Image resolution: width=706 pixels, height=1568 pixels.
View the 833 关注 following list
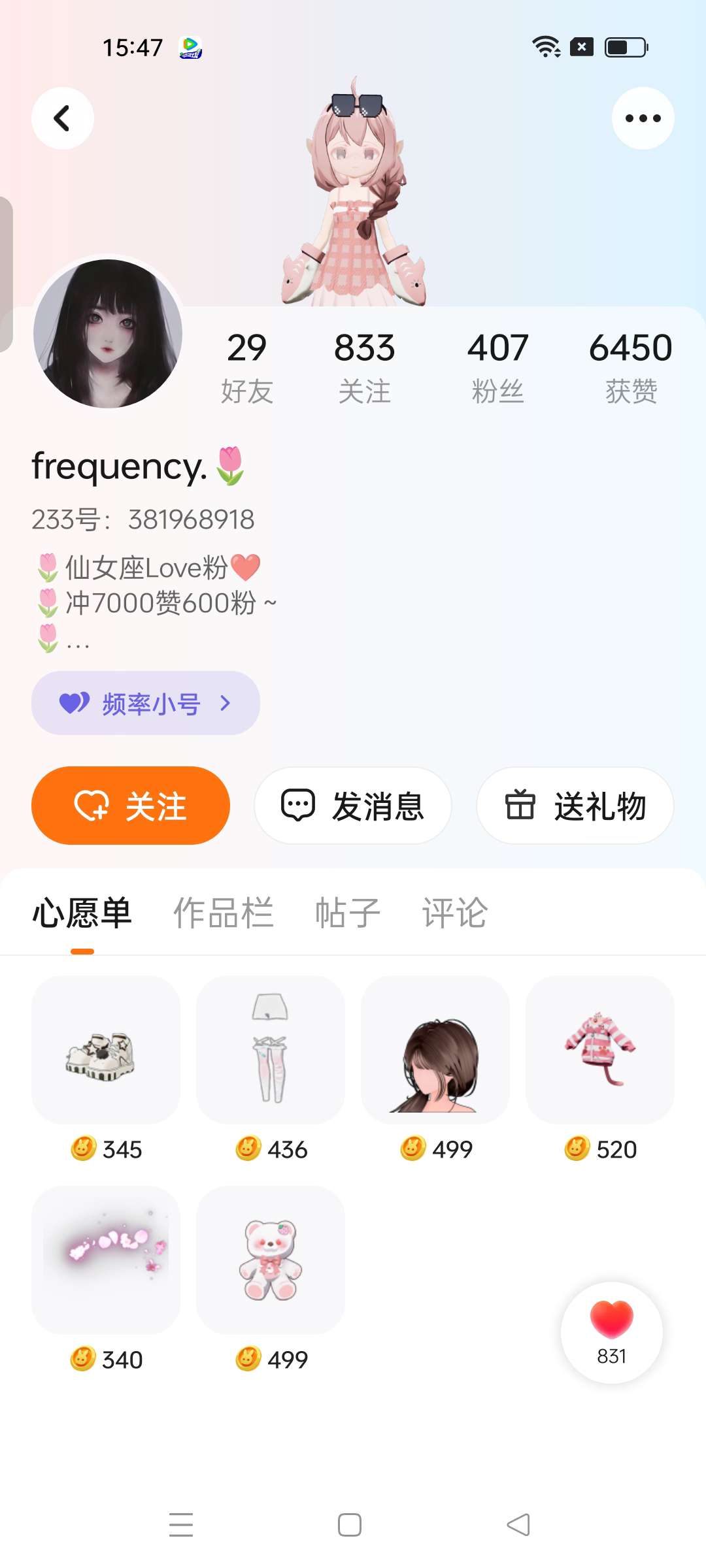point(364,366)
